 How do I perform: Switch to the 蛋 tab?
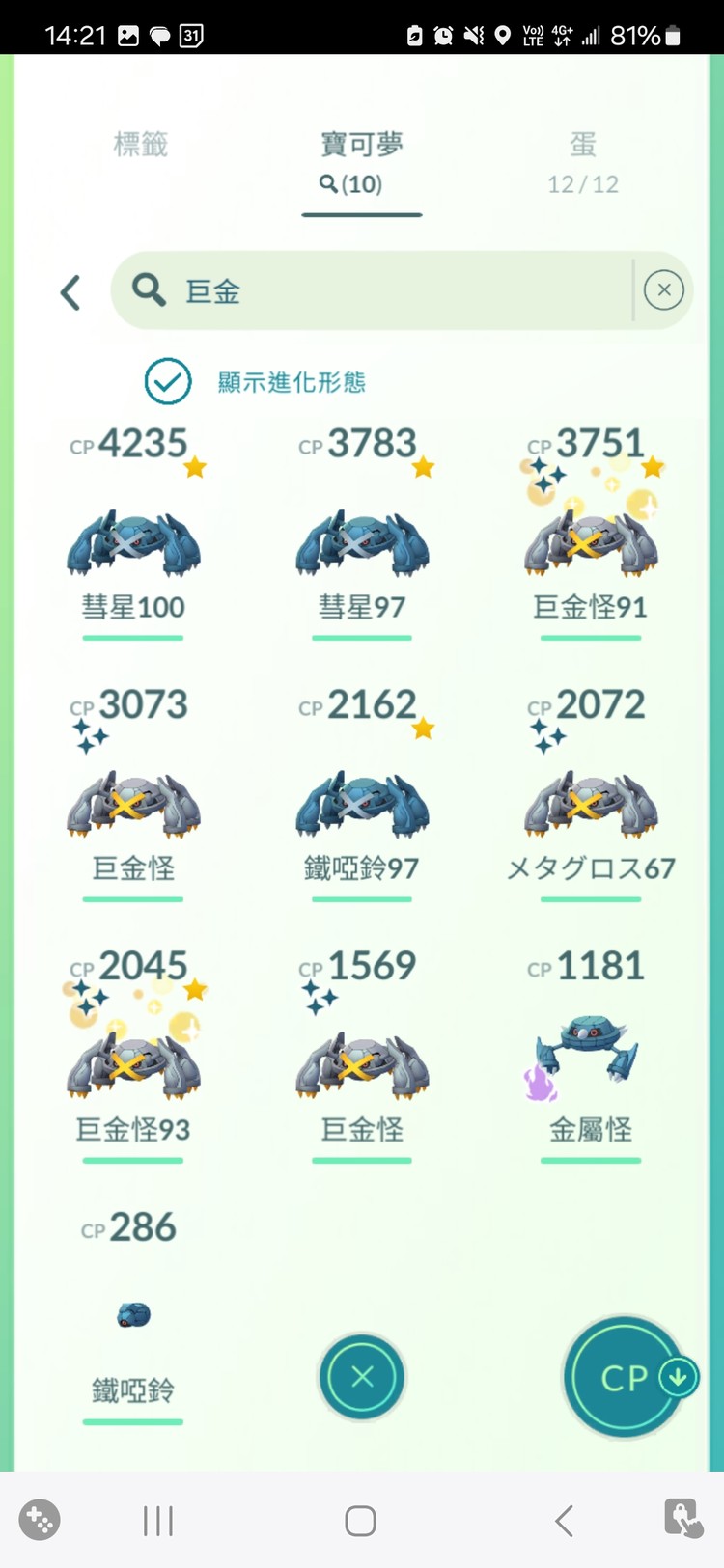(582, 160)
